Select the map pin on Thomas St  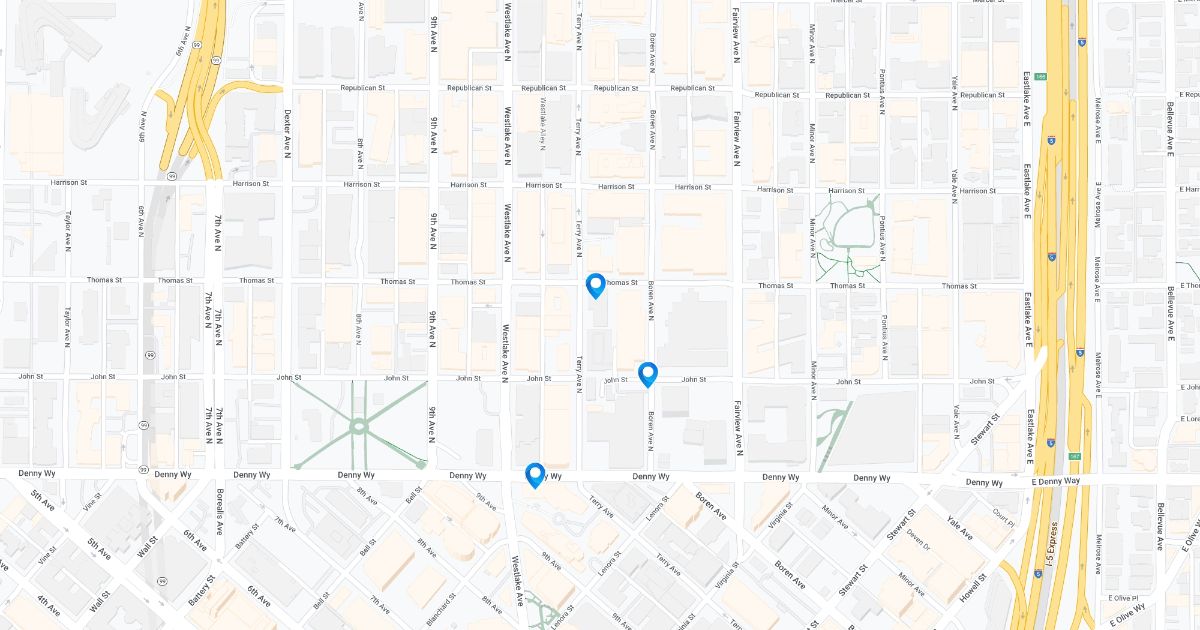(595, 285)
